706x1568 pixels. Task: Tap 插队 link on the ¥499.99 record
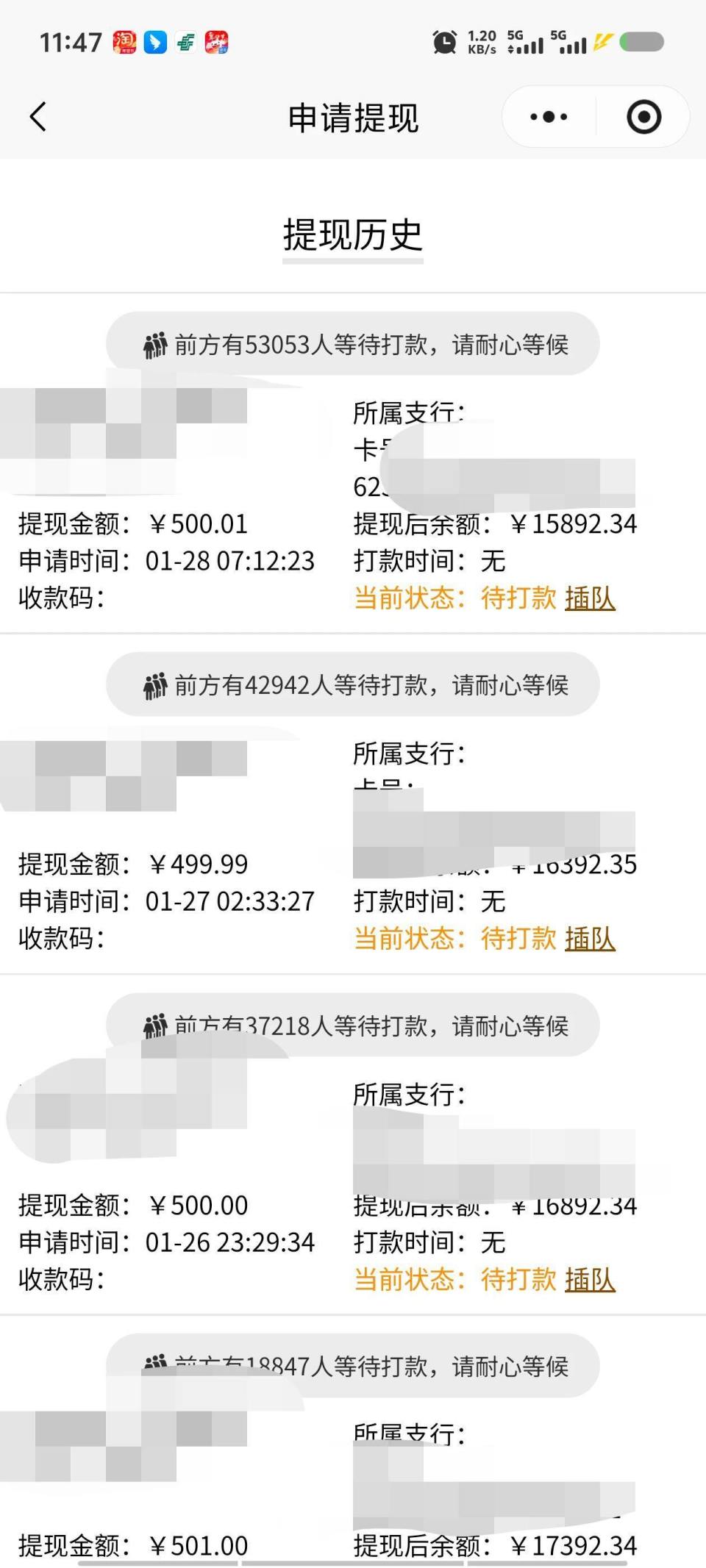pos(590,939)
